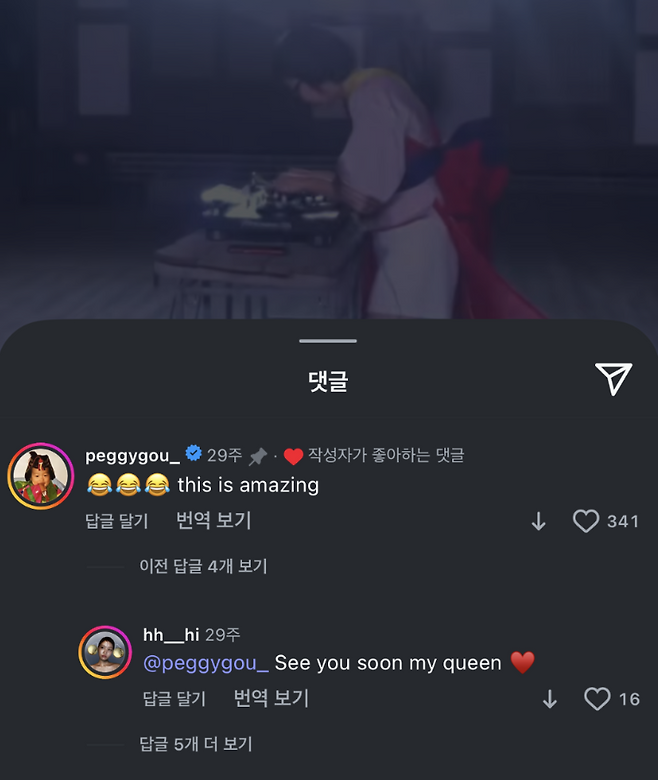Viewport: 658px width, 780px height.
Task: Reply to peggygou_'s comment
Action: click(x=116, y=521)
